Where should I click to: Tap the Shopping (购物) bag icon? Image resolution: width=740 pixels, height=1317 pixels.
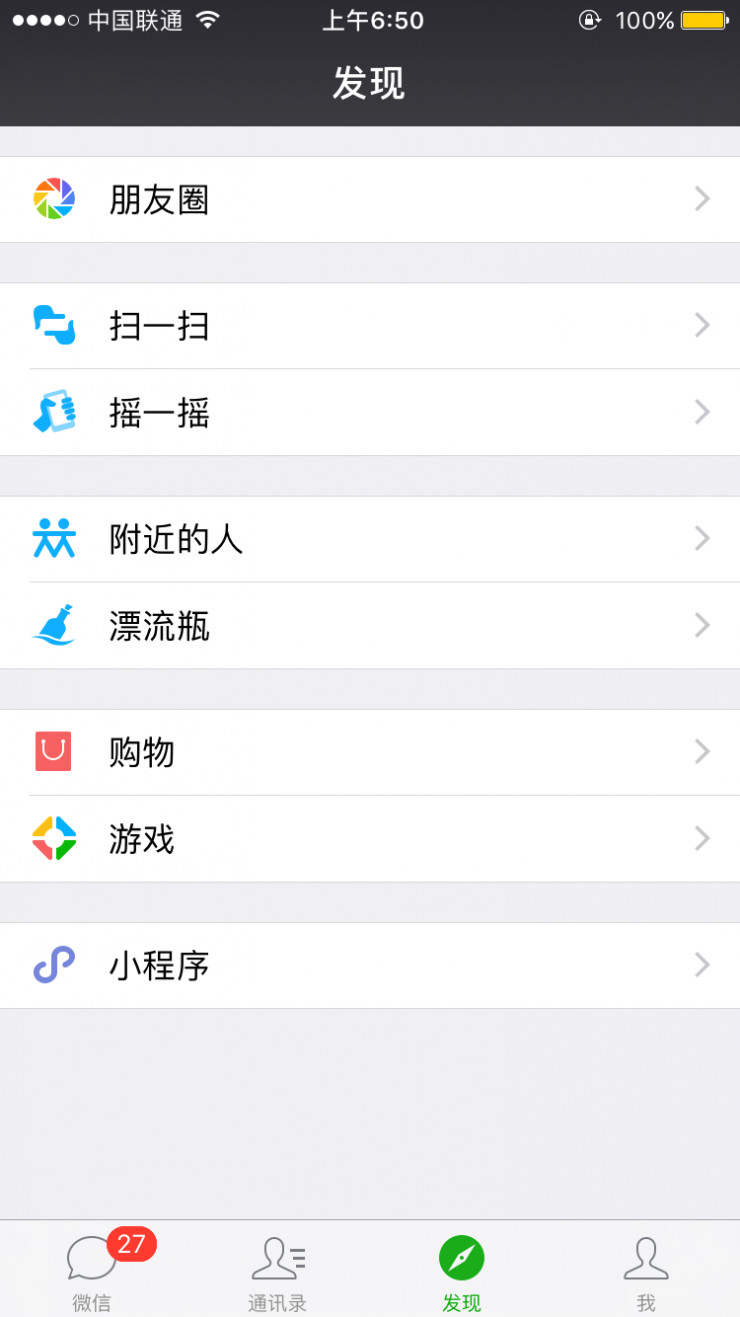(x=55, y=752)
